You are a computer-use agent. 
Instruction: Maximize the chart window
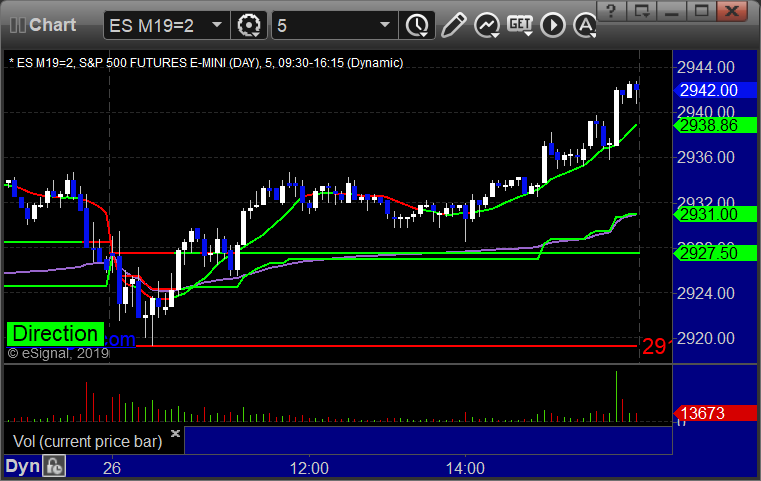(703, 12)
